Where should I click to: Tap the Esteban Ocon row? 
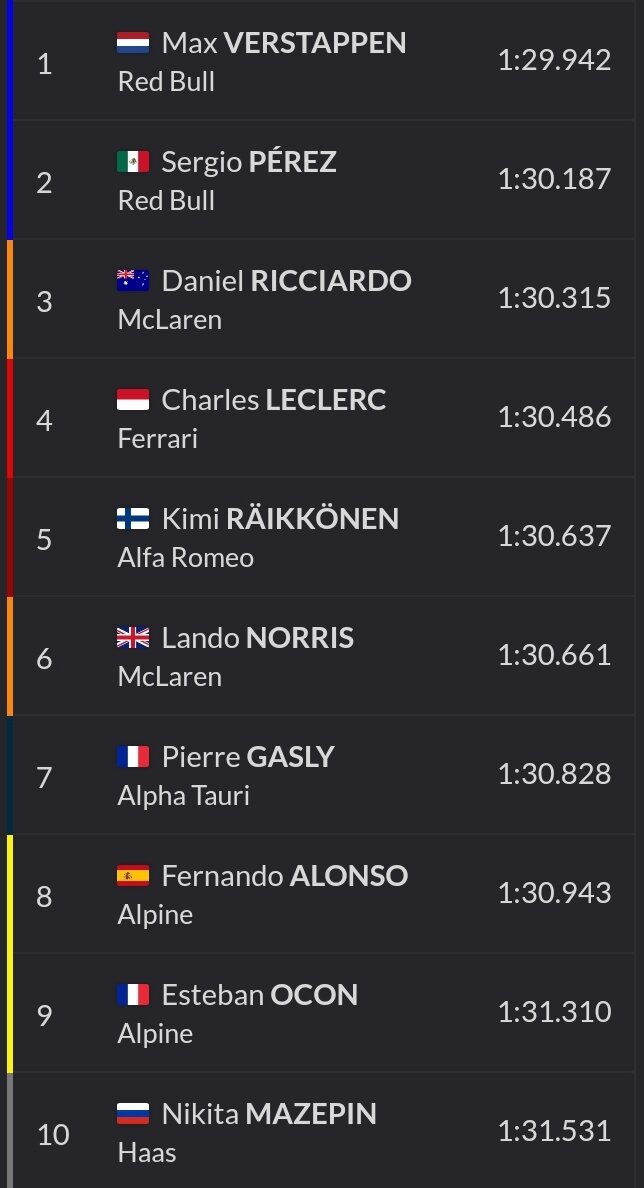pos(322,1012)
